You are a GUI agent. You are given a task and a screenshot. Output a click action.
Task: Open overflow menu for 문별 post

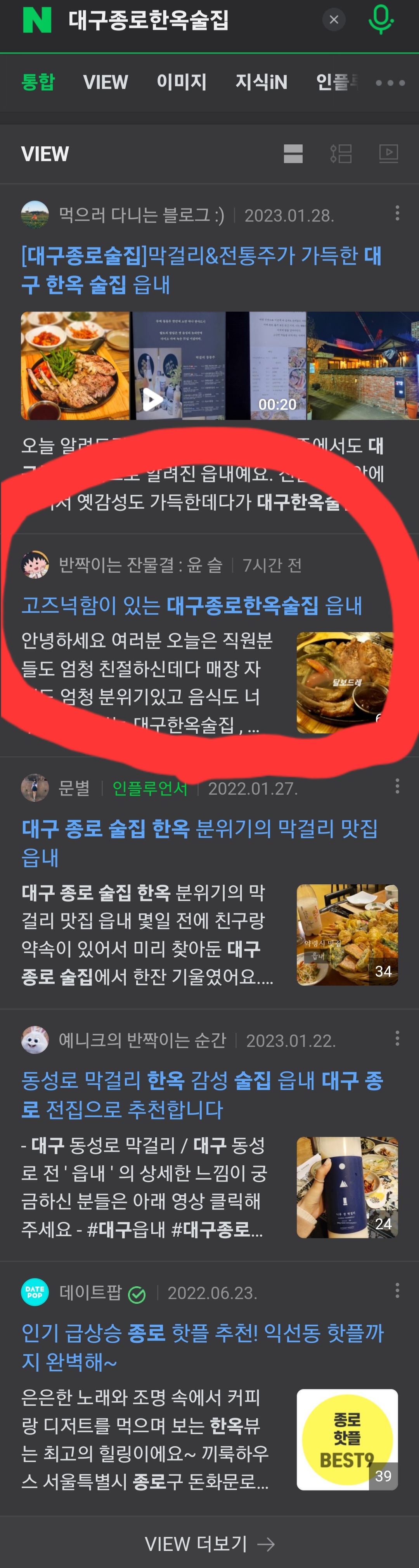pos(397,786)
